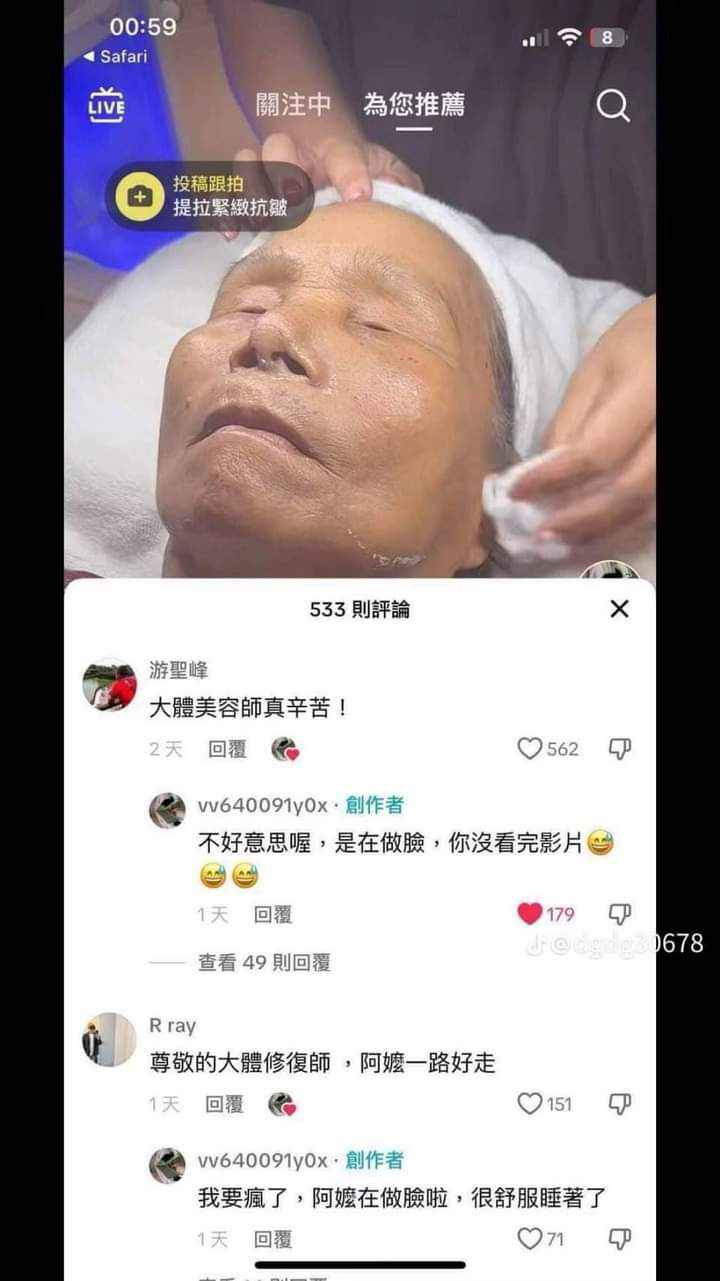720x1281 pixels.
Task: Tap the 投稿跟拍 提拉緊緻抗皺 chip
Action: pyautogui.click(x=209, y=195)
